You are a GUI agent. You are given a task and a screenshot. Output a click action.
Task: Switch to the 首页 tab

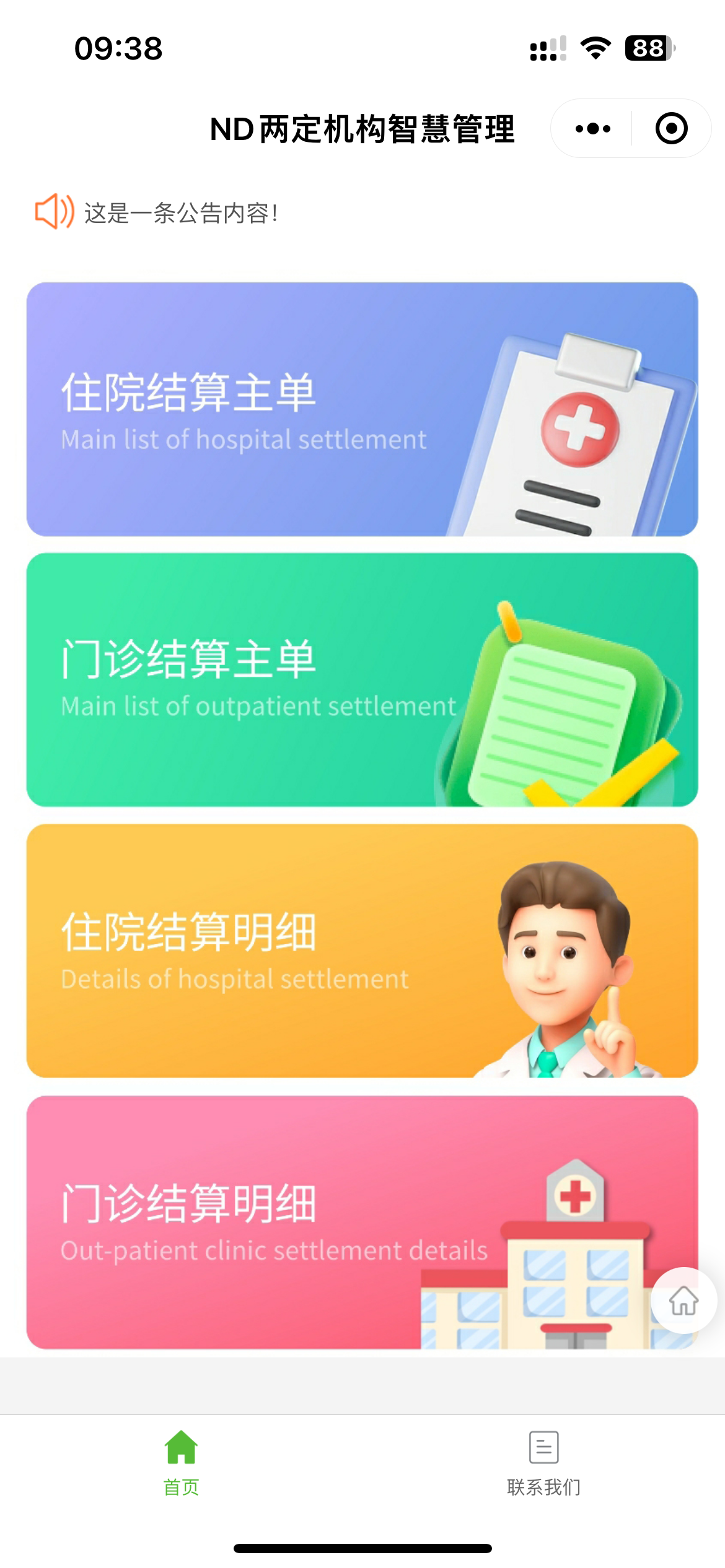pyautogui.click(x=181, y=1462)
